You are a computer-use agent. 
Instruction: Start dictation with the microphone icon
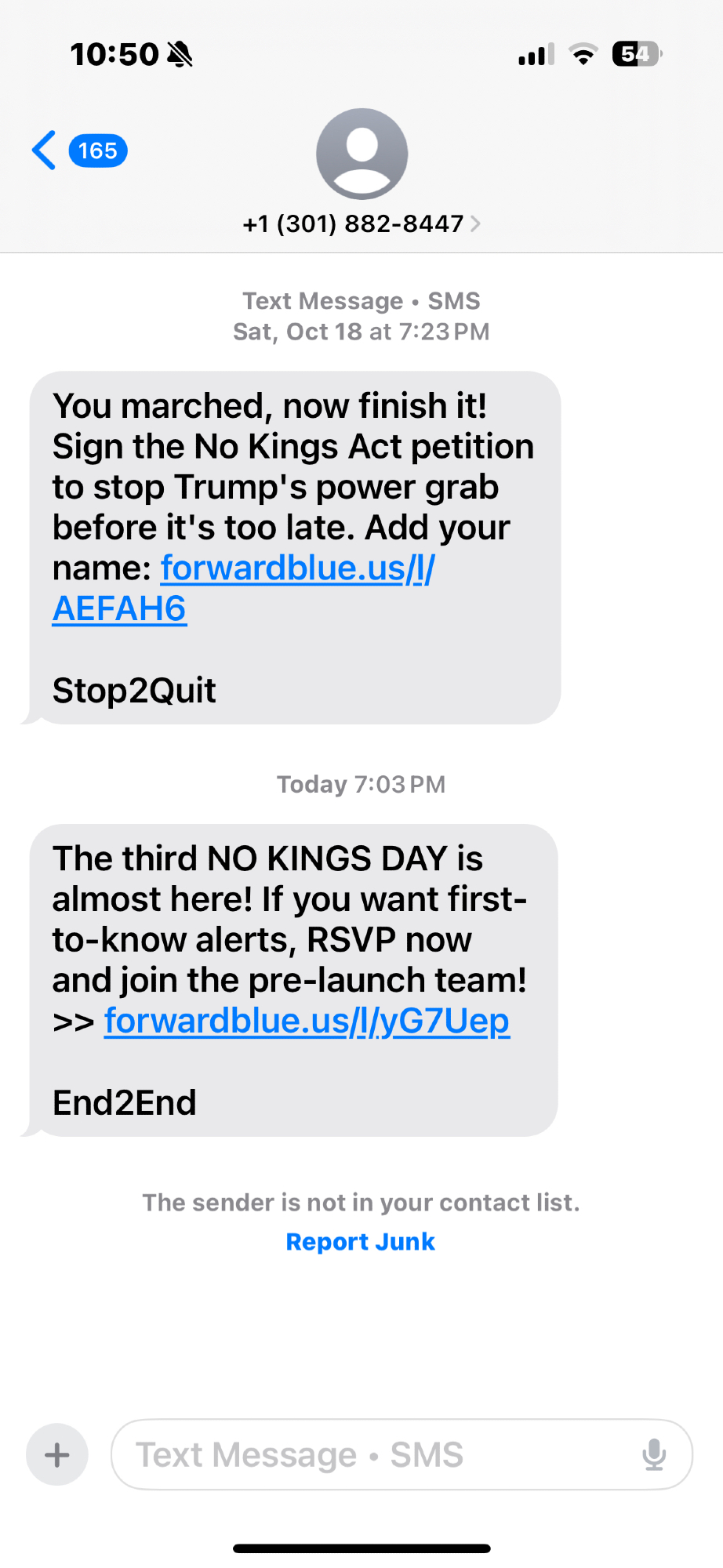click(653, 1455)
